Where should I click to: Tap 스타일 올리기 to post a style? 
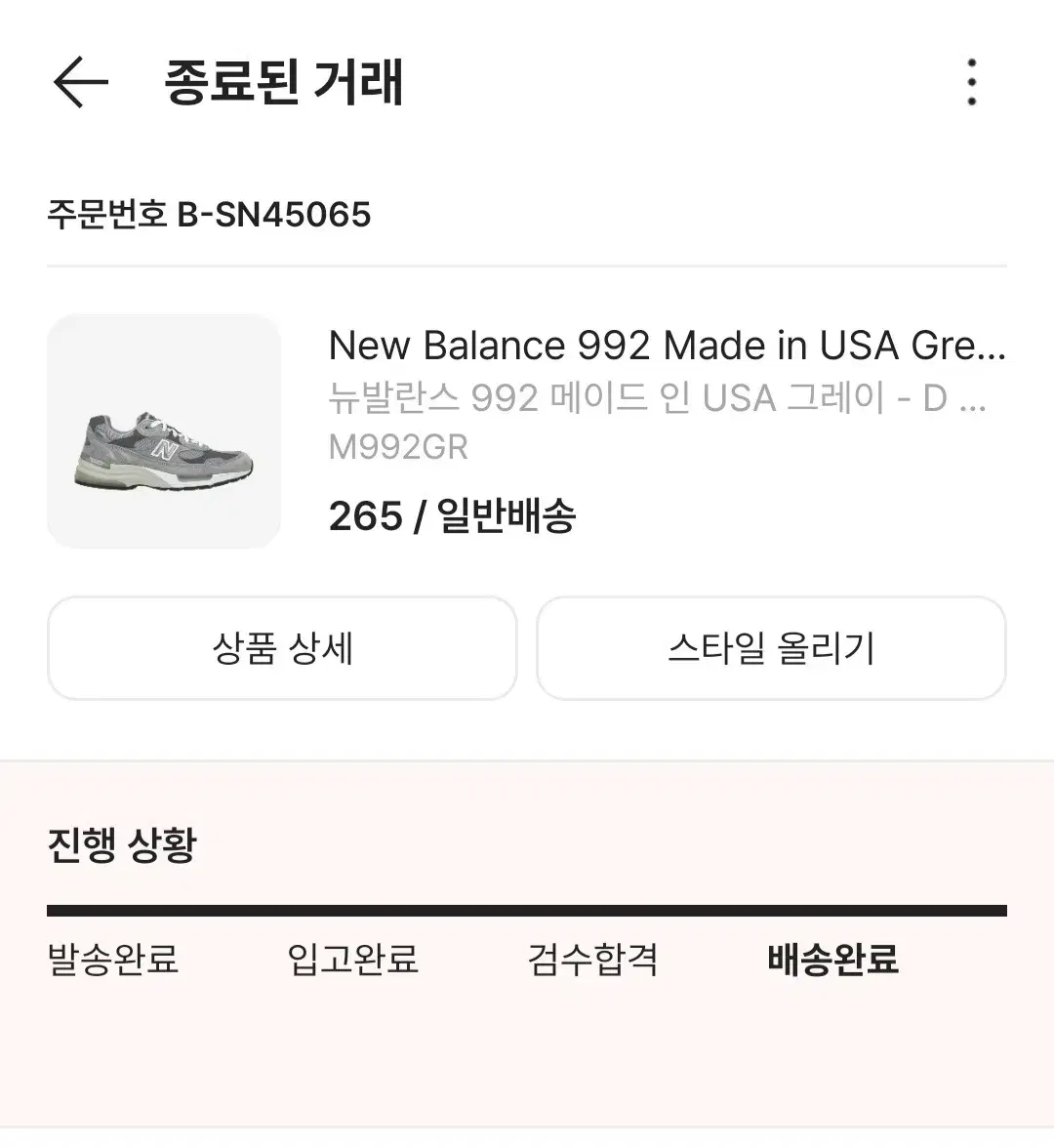(771, 647)
